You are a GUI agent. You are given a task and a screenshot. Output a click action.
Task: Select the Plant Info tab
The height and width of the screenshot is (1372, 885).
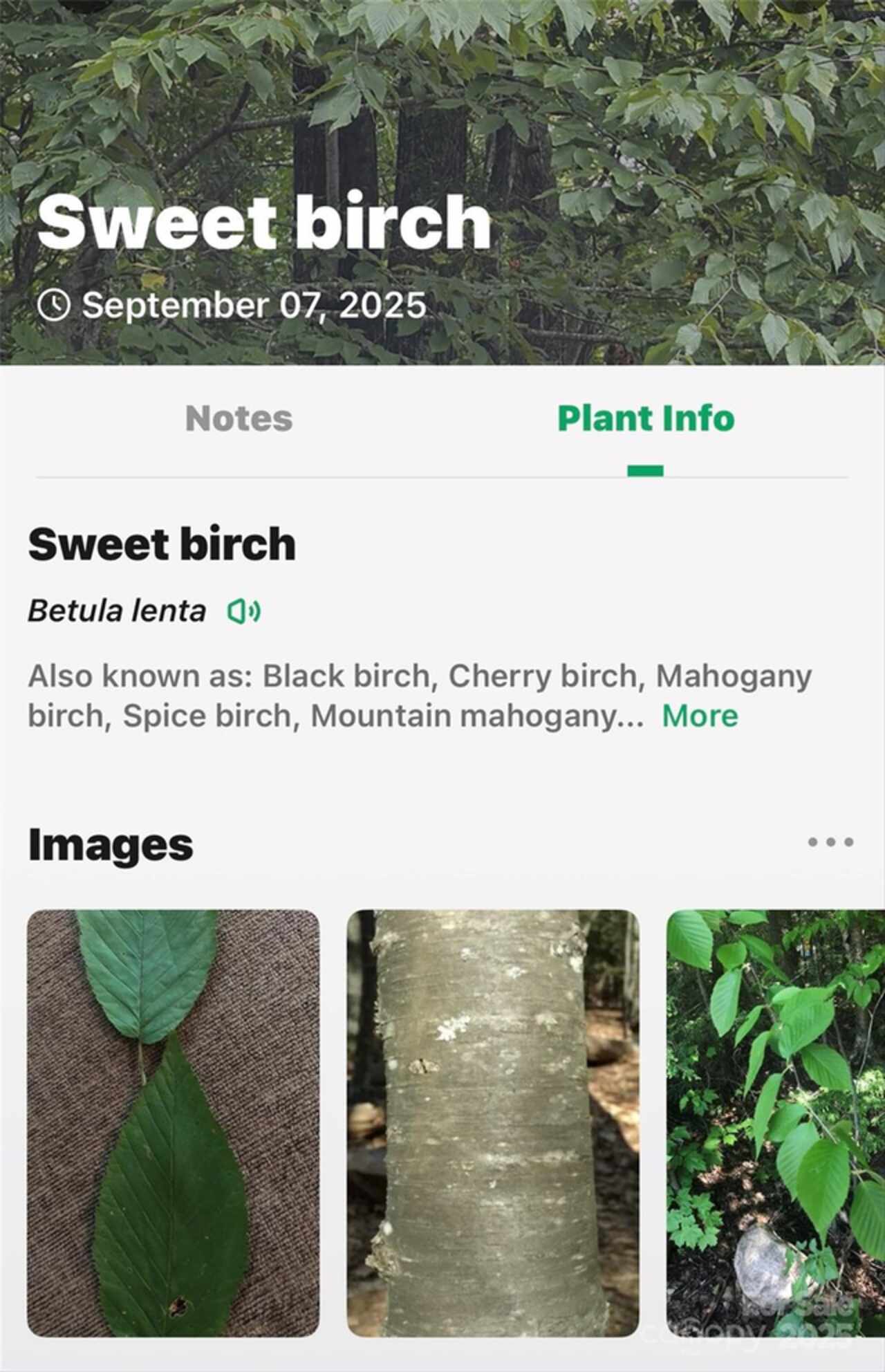pos(646,418)
